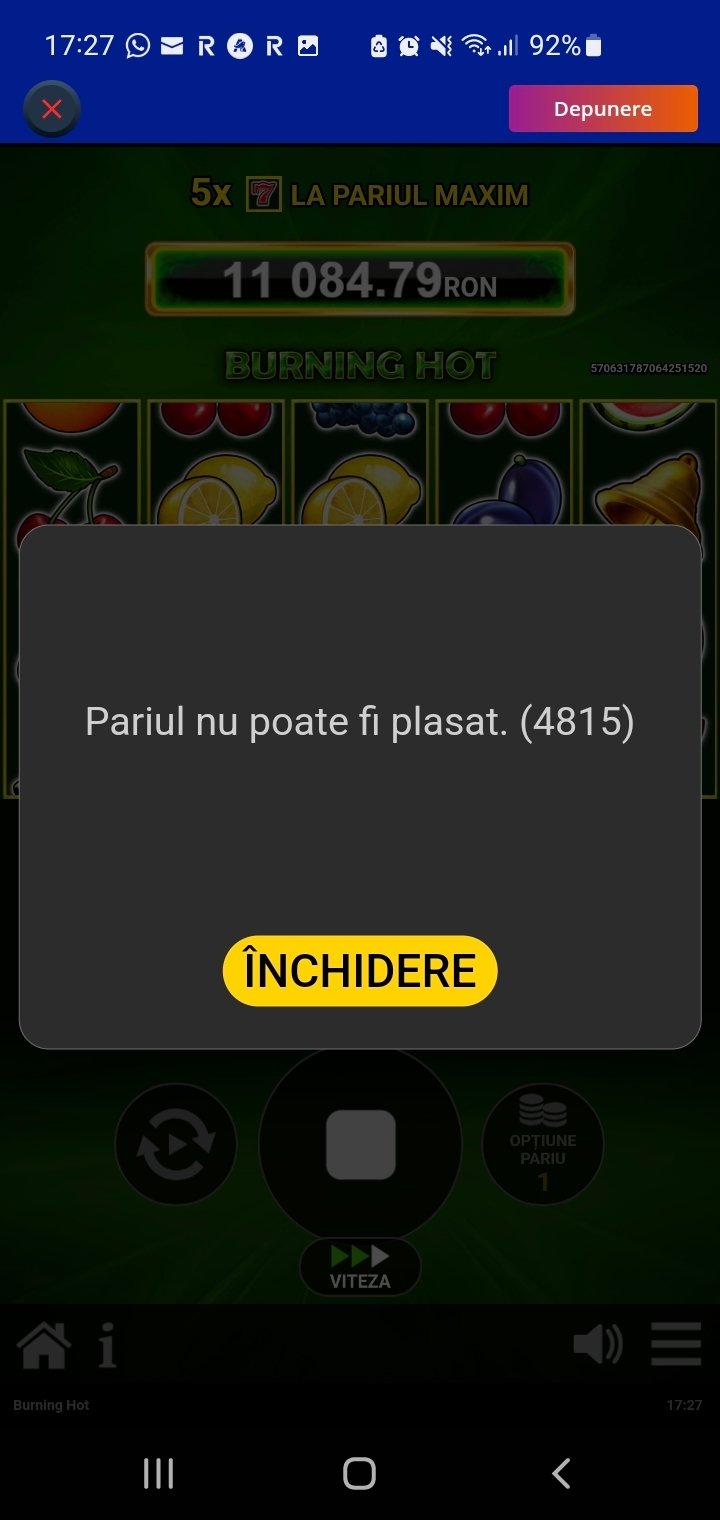Open the game info icon
Image resolution: width=720 pixels, height=1520 pixels.
pos(107,1345)
